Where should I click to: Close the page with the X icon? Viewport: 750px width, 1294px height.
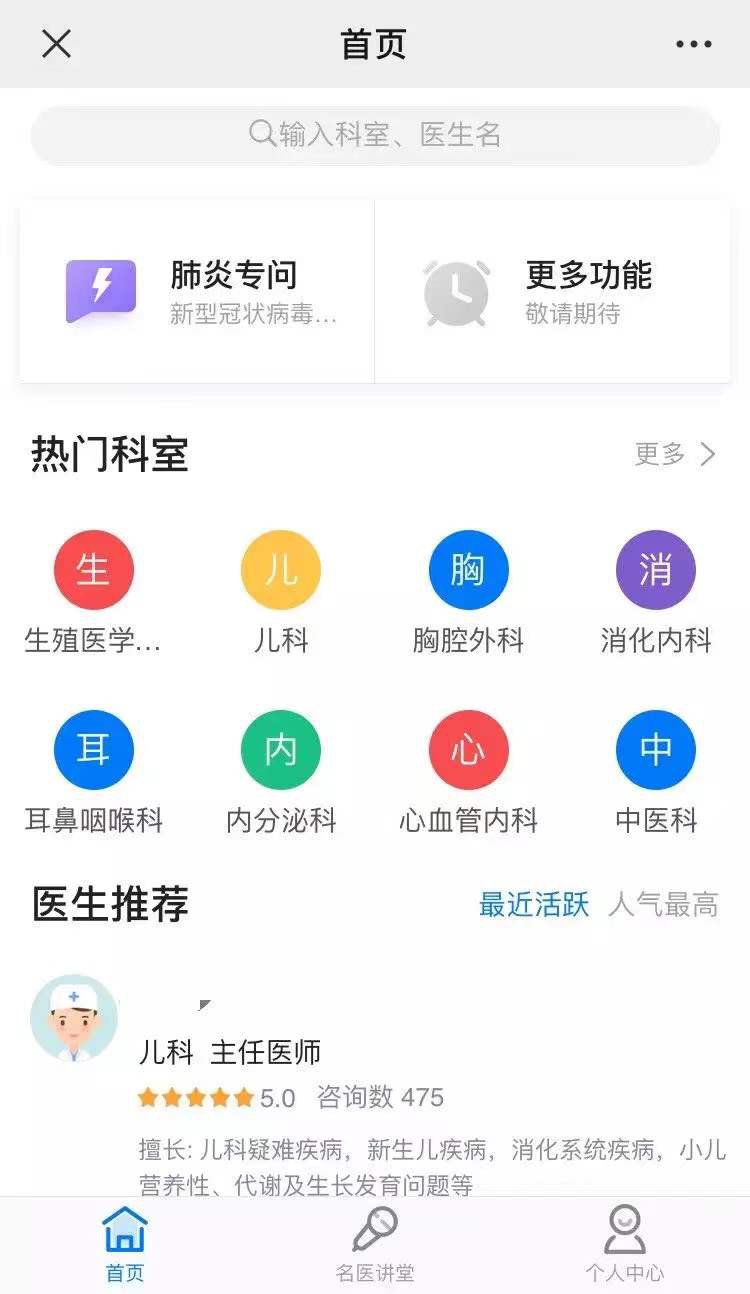[x=56, y=44]
